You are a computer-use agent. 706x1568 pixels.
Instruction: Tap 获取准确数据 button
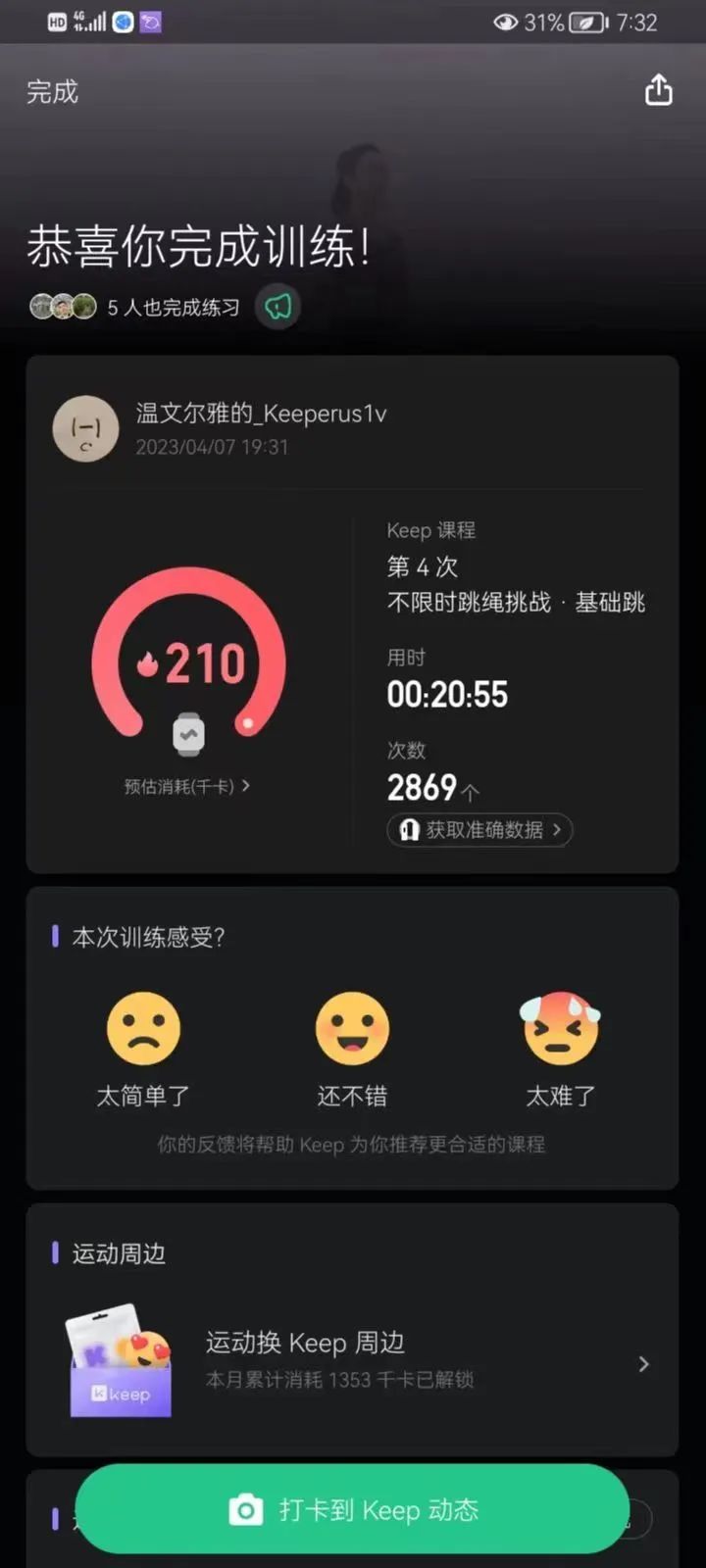[x=479, y=830]
